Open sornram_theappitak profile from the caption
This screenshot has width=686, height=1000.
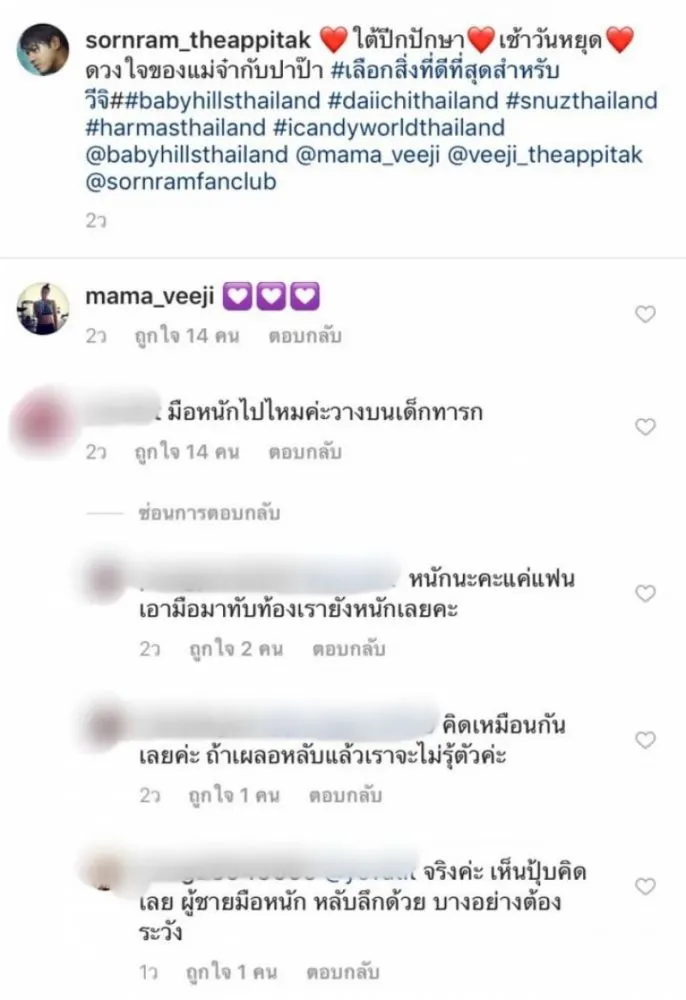tap(200, 40)
